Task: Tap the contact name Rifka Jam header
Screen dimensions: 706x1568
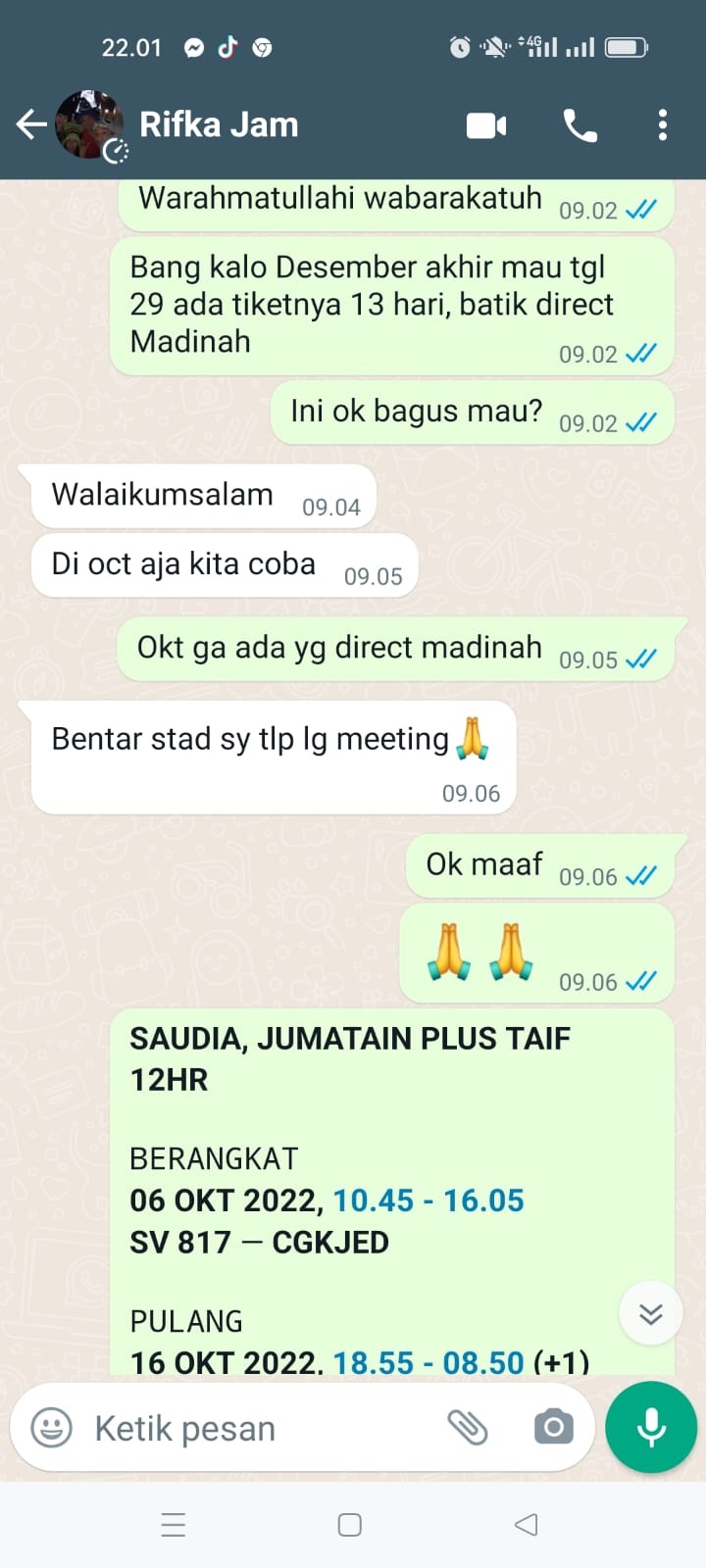Action: pos(218,124)
